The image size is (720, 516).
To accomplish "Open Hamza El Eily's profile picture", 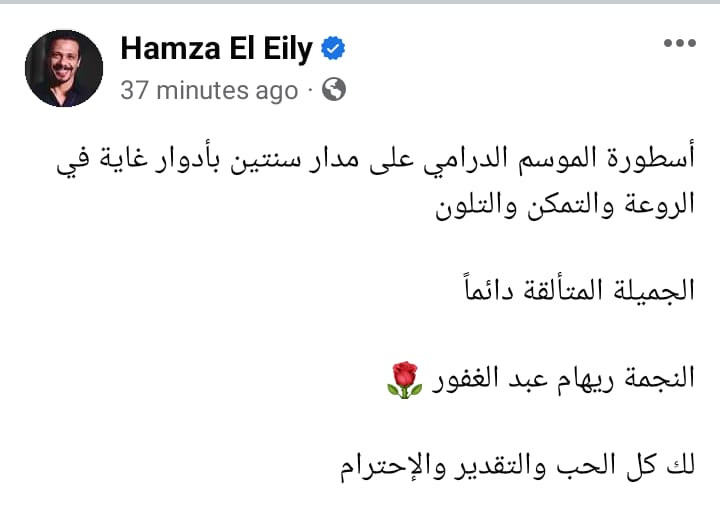I will click(x=64, y=68).
